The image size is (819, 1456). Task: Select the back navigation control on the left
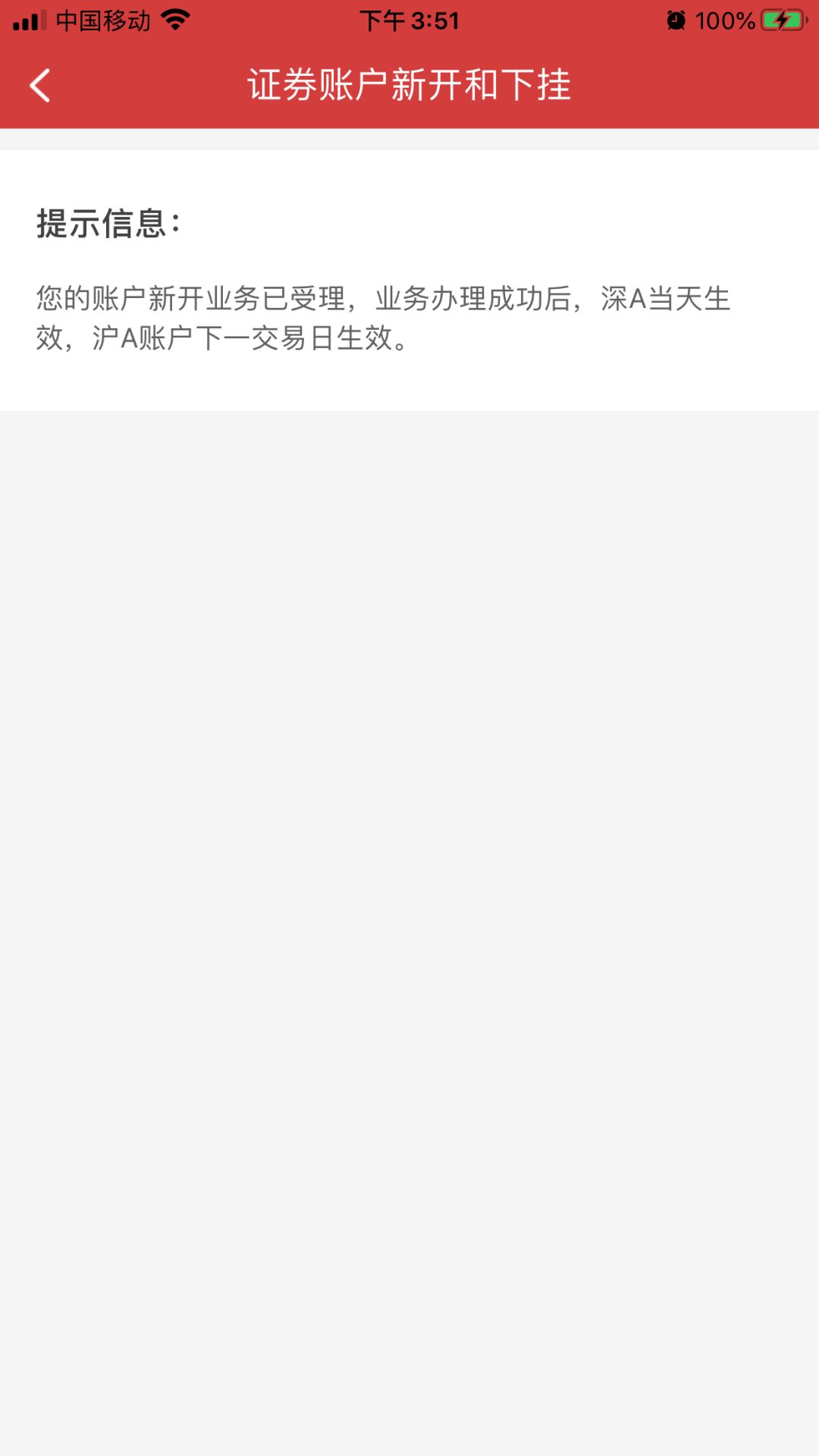pos(41,86)
